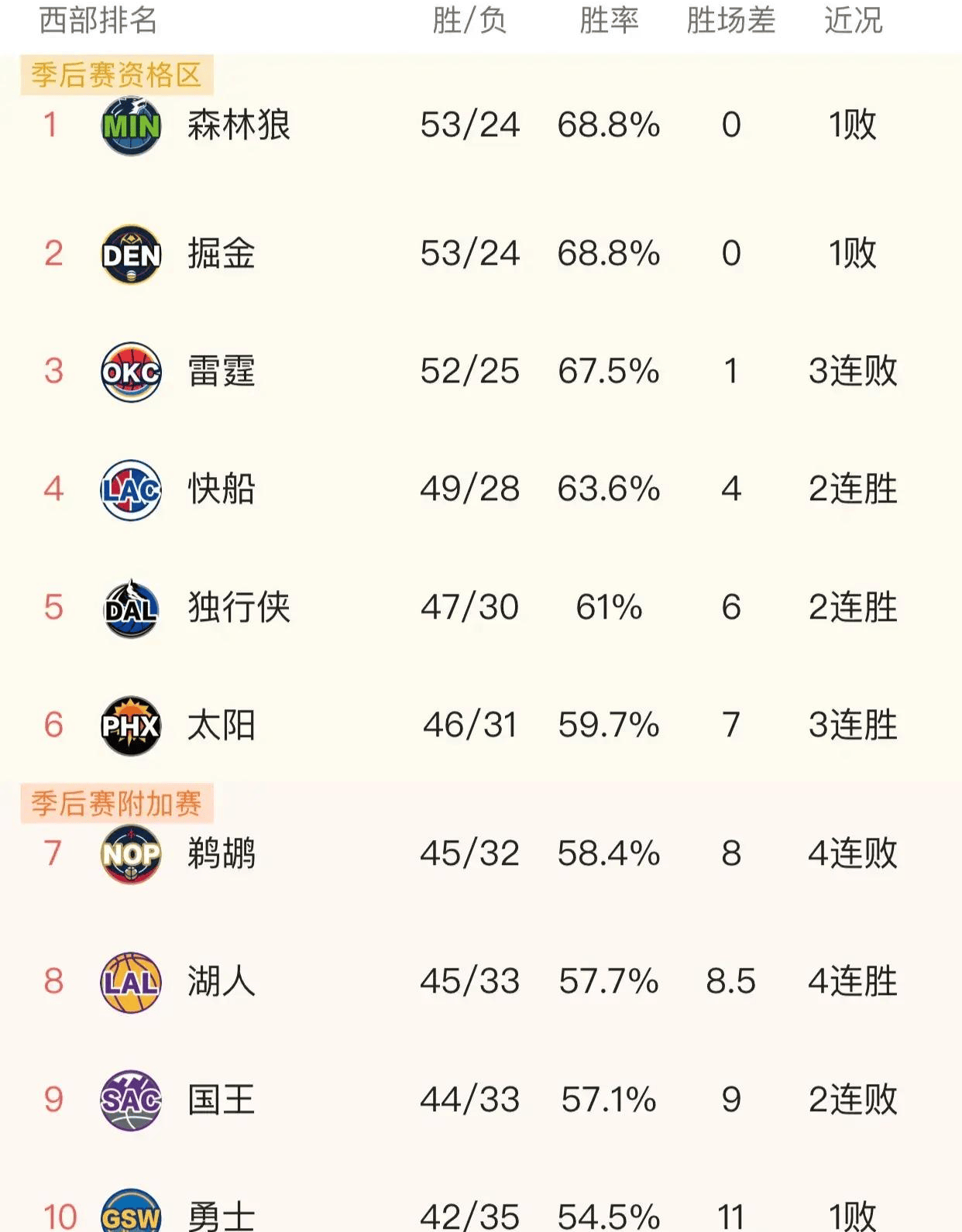Open the LAL Lakers team logo
The height and width of the screenshot is (1232, 962).
pos(132,983)
